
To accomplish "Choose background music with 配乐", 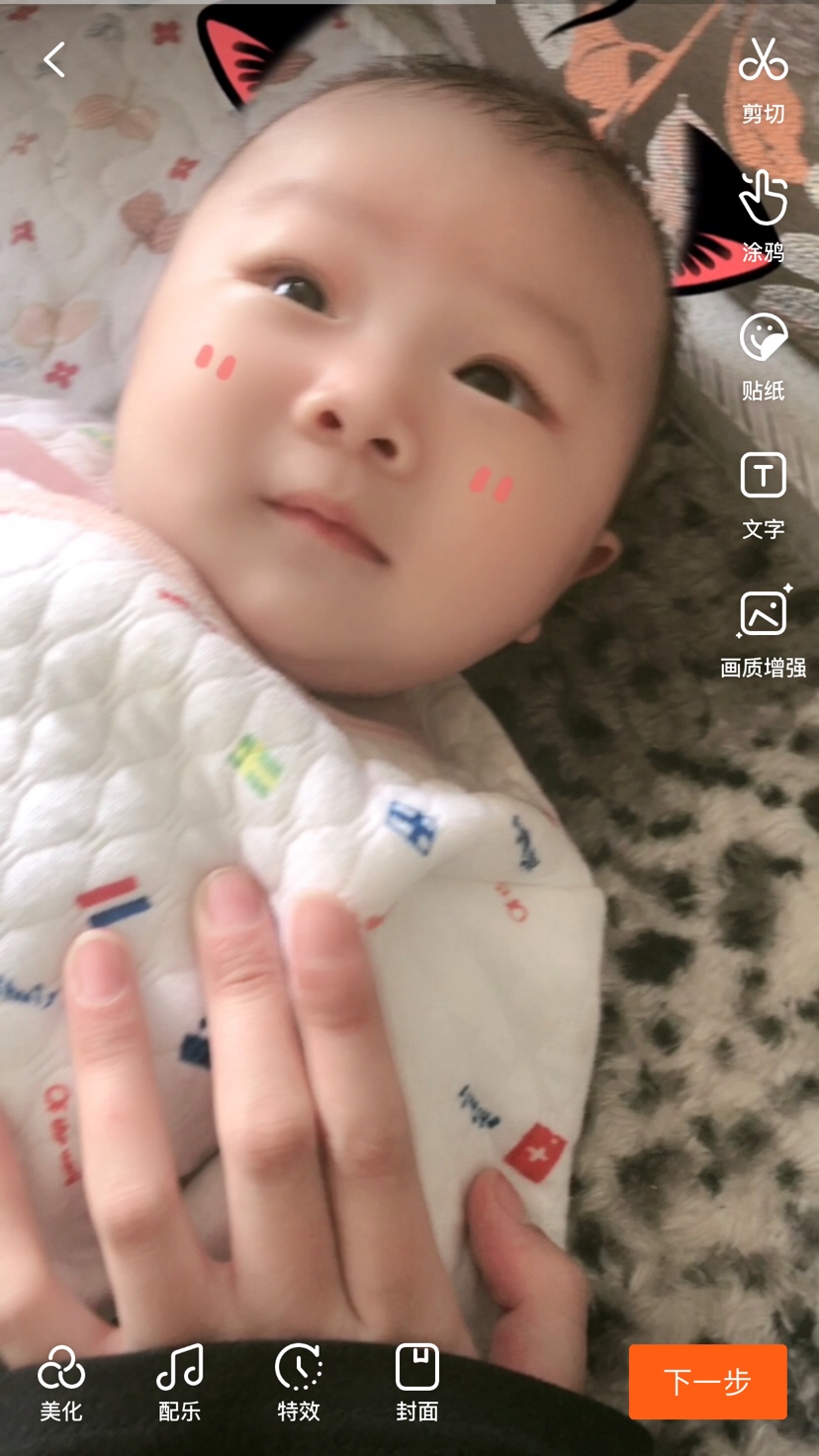I will (180, 1383).
